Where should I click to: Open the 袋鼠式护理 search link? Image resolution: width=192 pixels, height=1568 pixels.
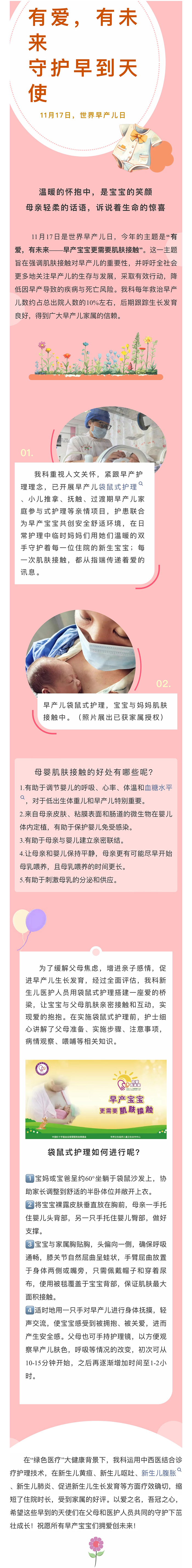click(118, 486)
